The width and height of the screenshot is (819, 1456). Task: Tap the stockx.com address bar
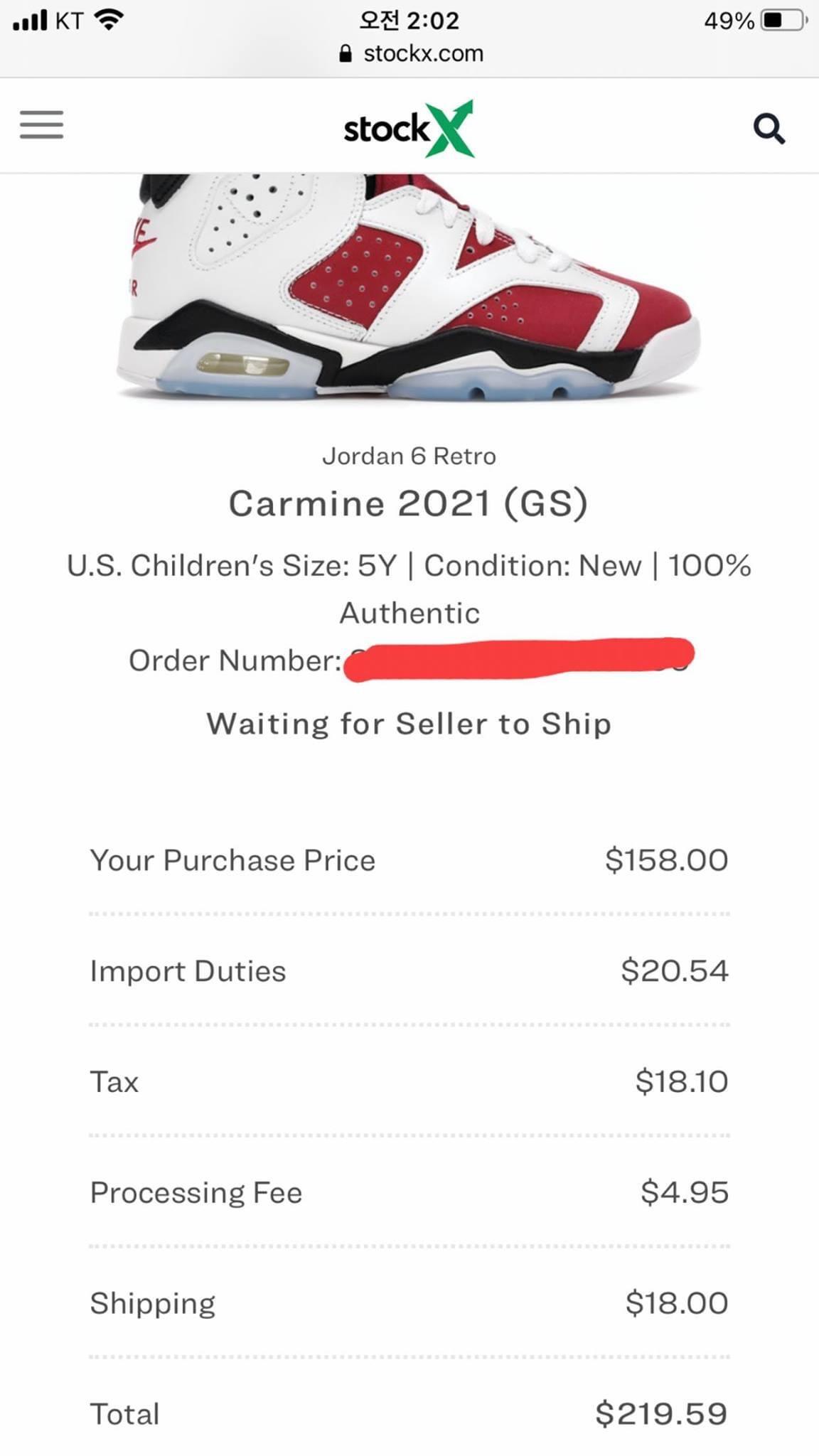point(412,53)
